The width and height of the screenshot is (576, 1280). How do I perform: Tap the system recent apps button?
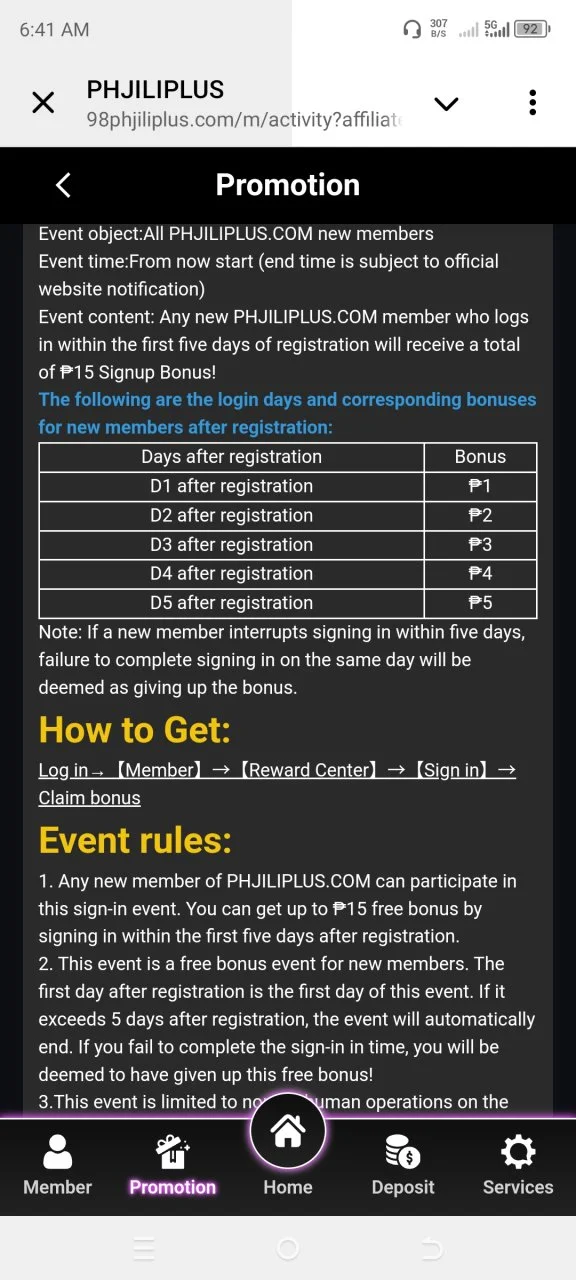[x=144, y=1248]
